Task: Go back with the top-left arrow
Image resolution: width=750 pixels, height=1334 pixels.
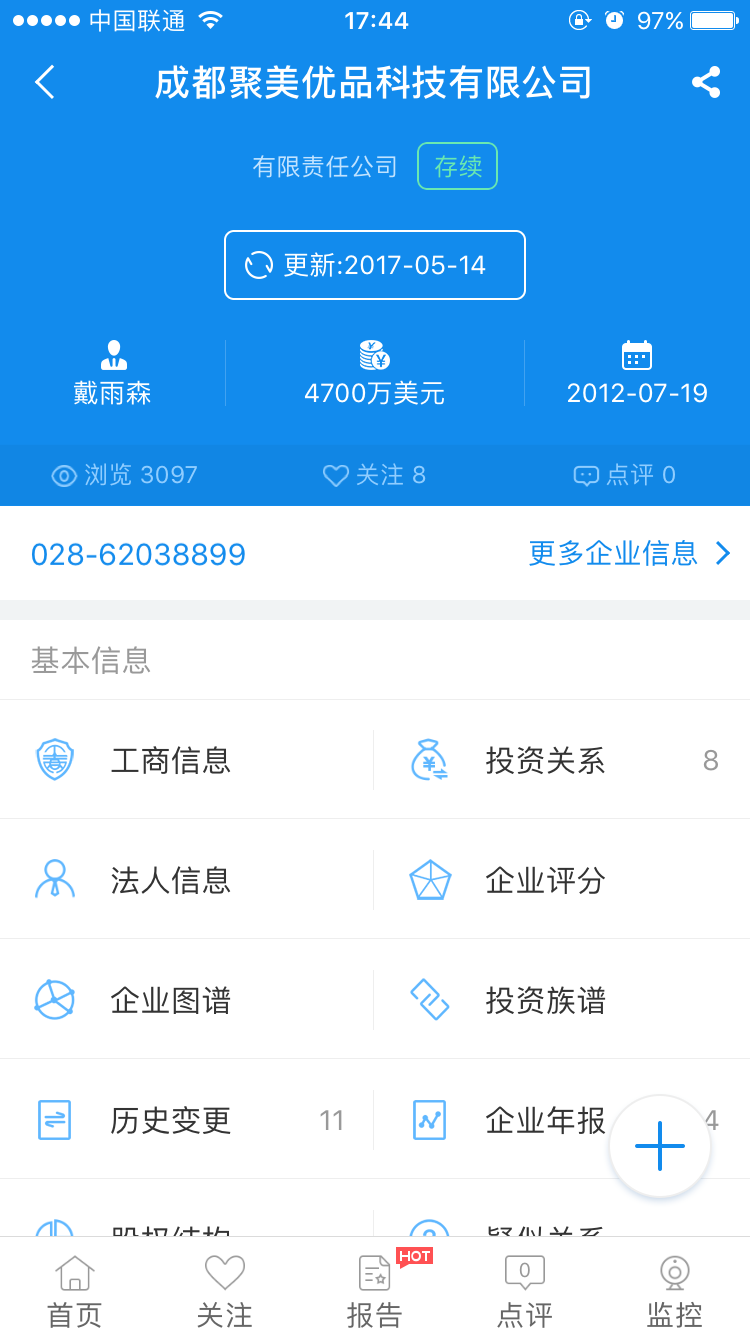Action: (x=44, y=82)
